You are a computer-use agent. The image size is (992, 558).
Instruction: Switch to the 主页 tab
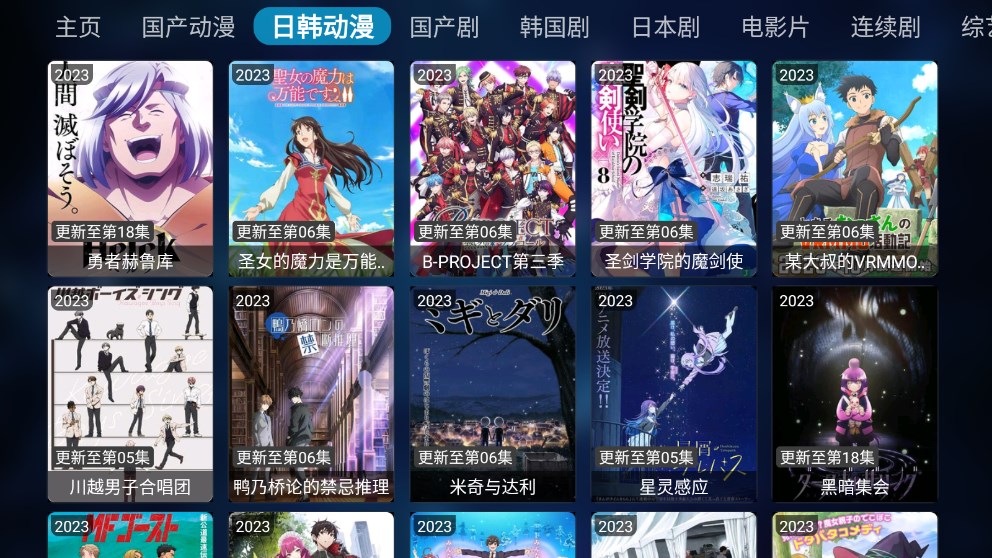78,27
